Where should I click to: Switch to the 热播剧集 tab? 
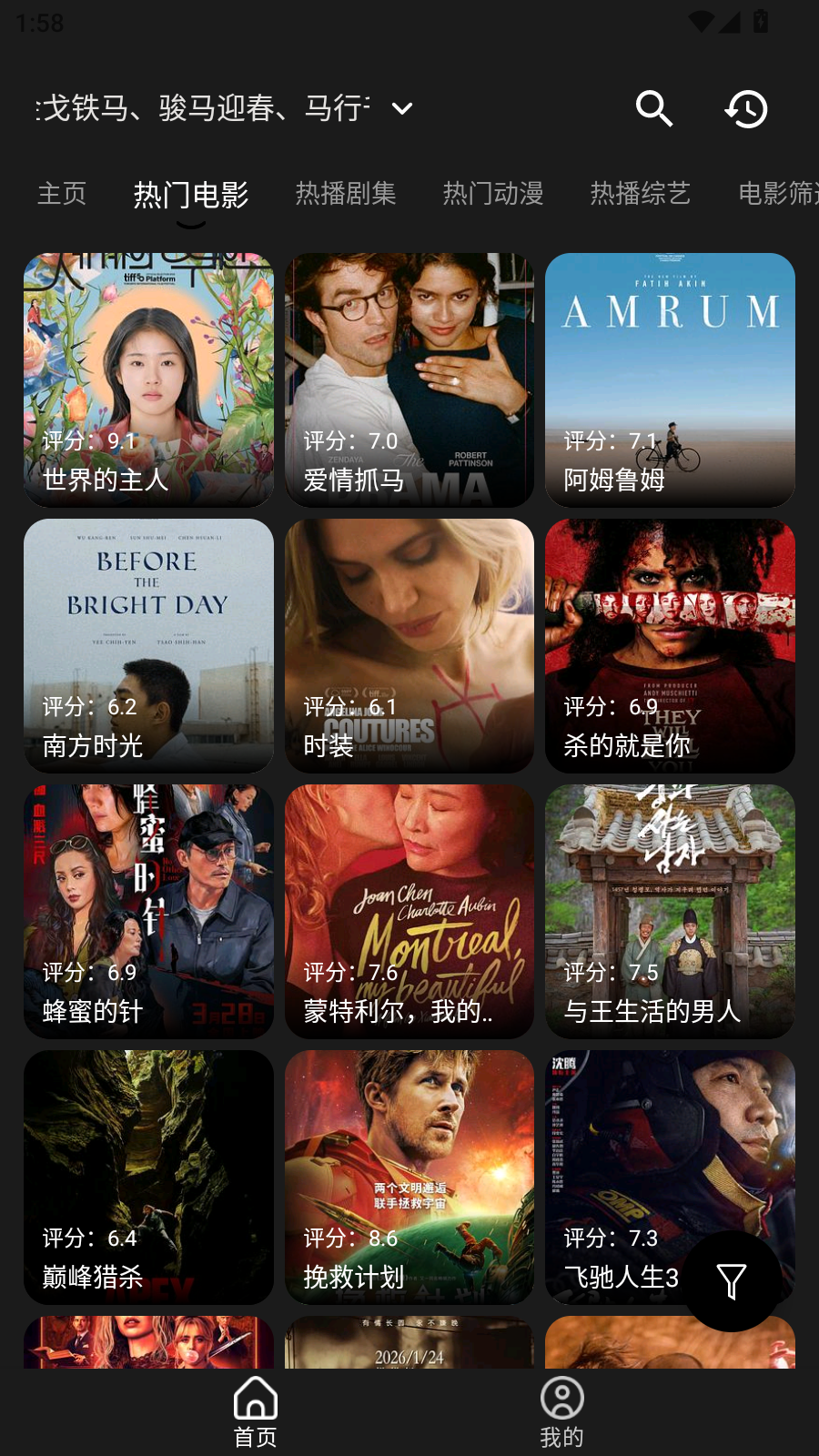tap(346, 193)
